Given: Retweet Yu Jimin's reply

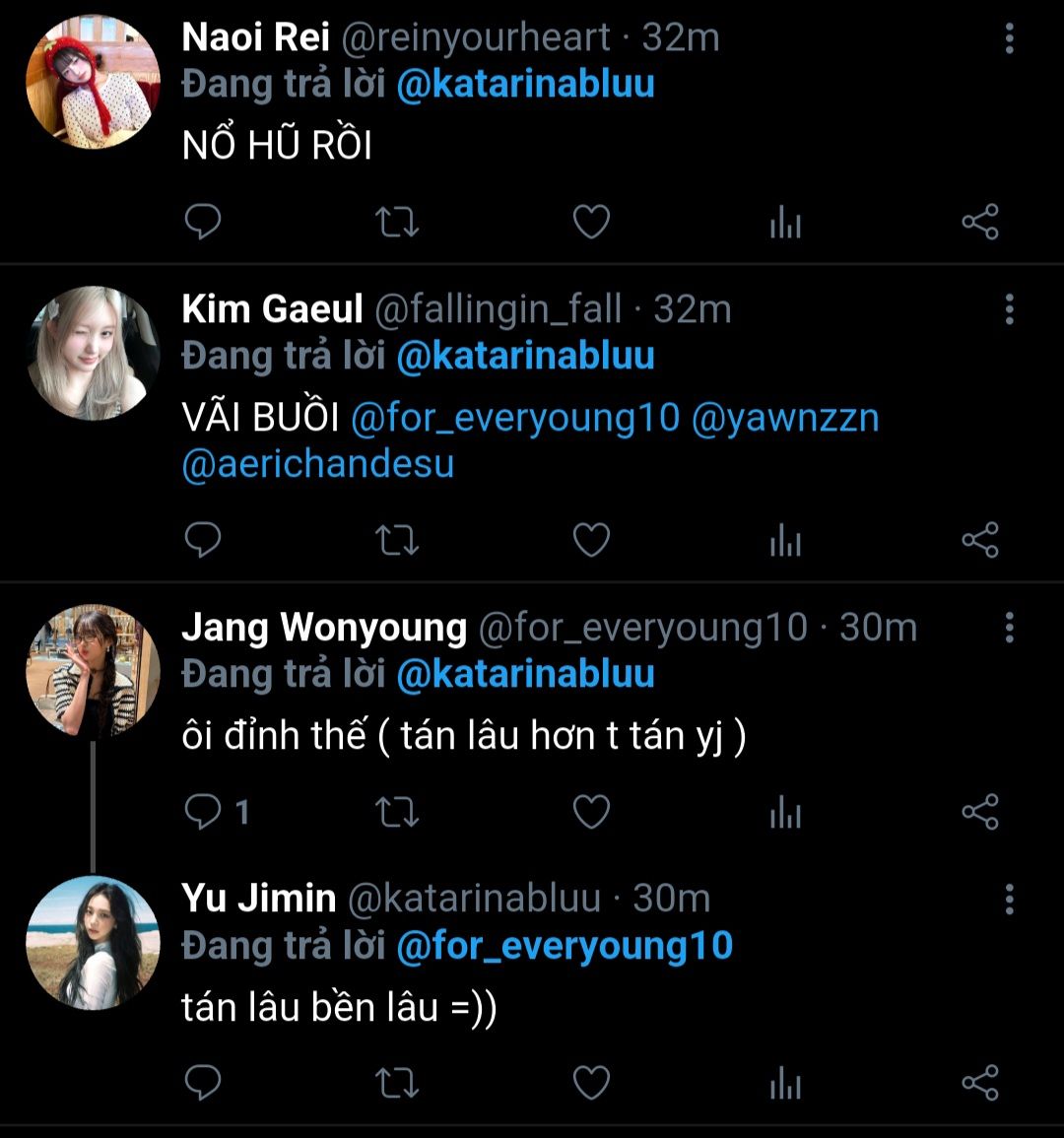Looking at the screenshot, I should click(397, 1083).
